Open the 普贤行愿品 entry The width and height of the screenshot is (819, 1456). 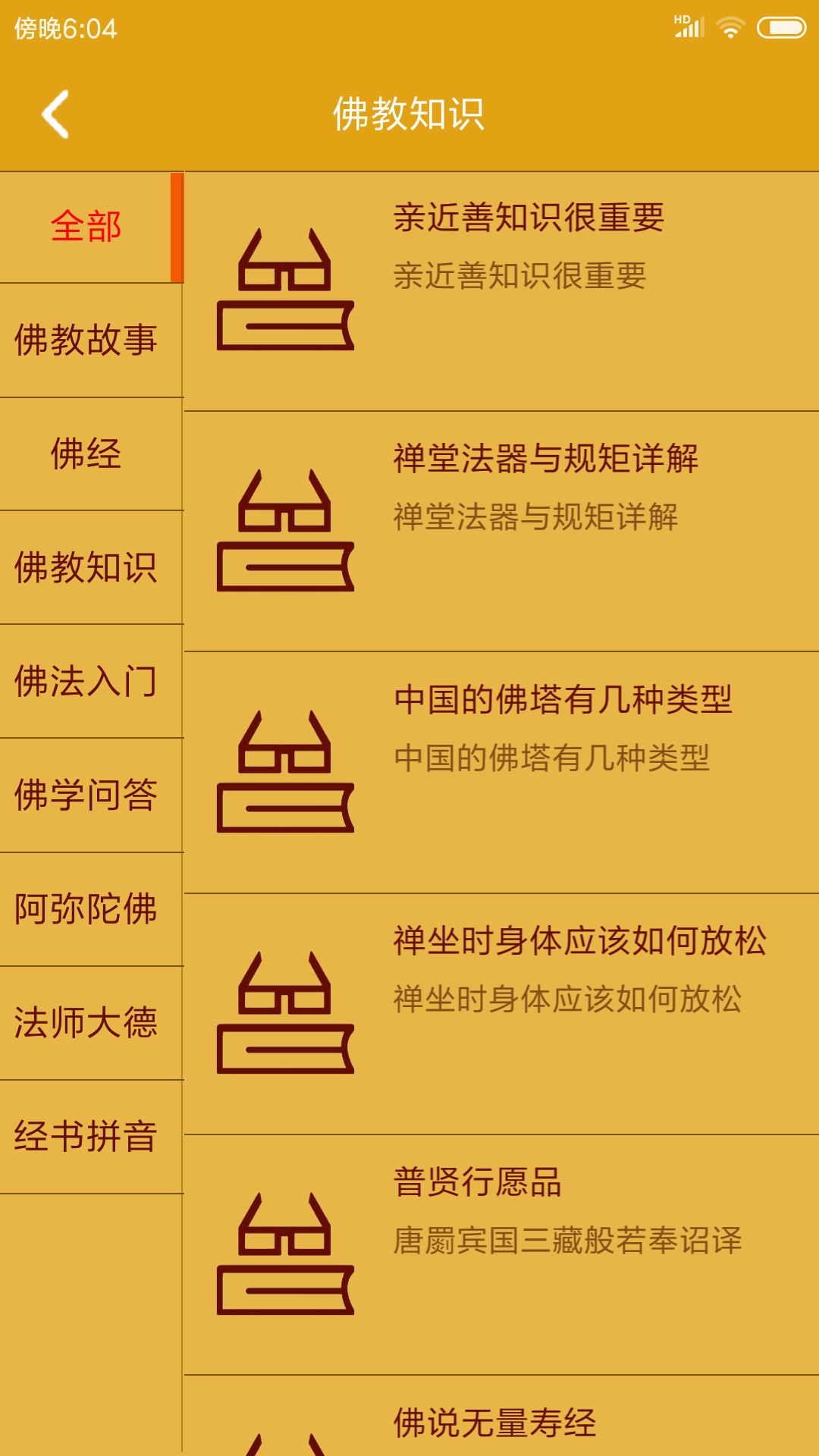coord(500,1254)
